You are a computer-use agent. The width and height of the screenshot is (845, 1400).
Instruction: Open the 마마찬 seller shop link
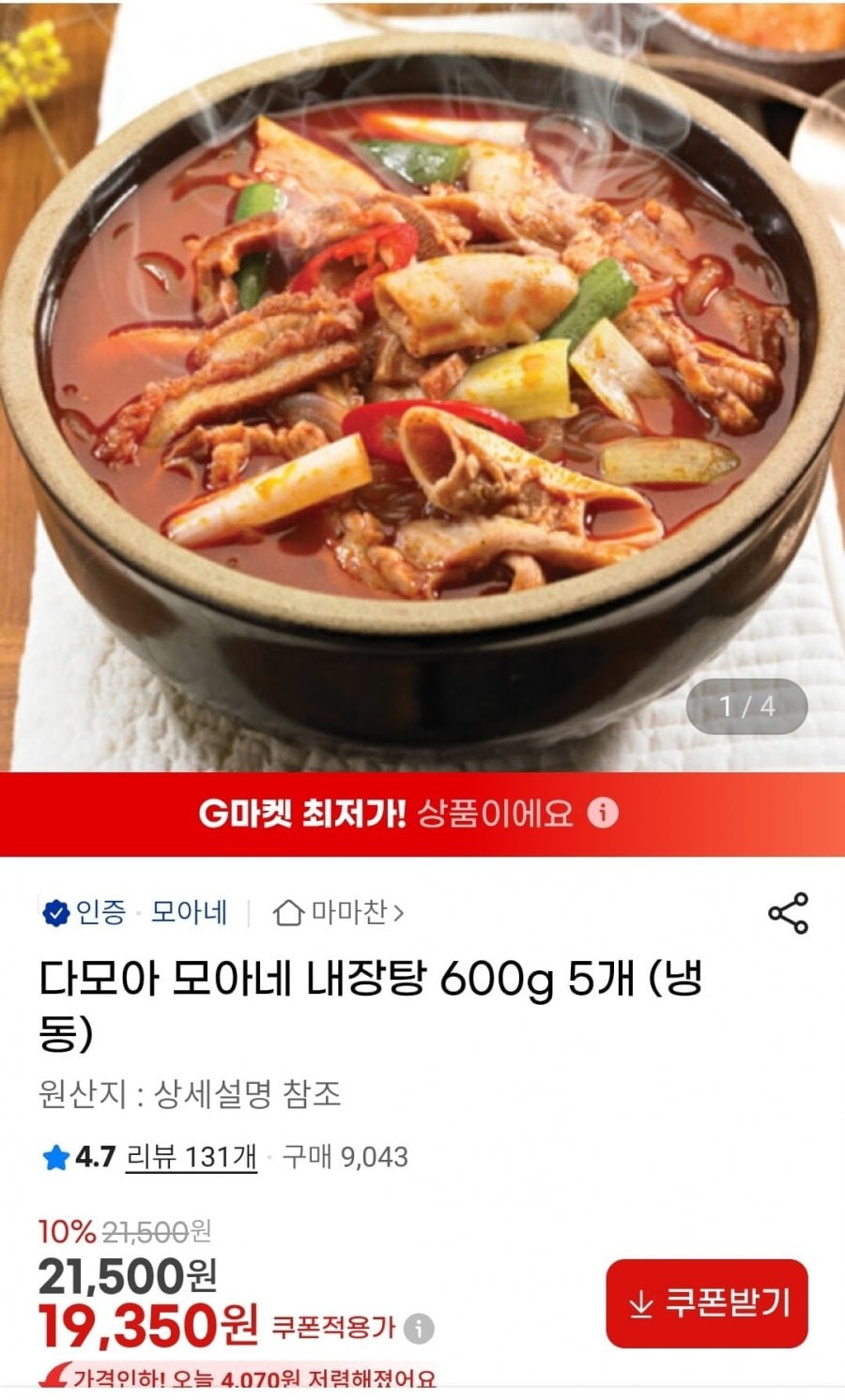coord(340,912)
